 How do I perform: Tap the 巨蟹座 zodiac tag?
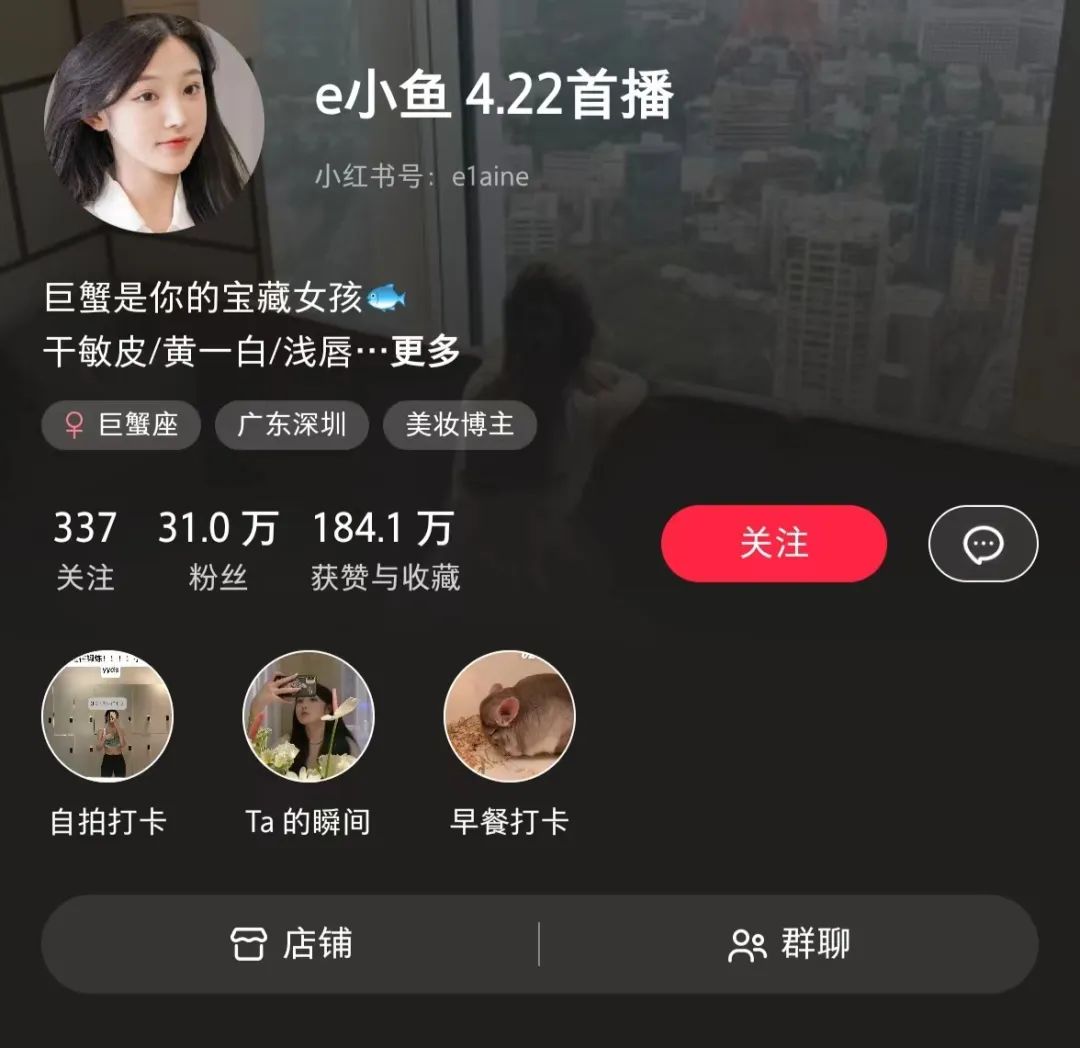[x=121, y=425]
